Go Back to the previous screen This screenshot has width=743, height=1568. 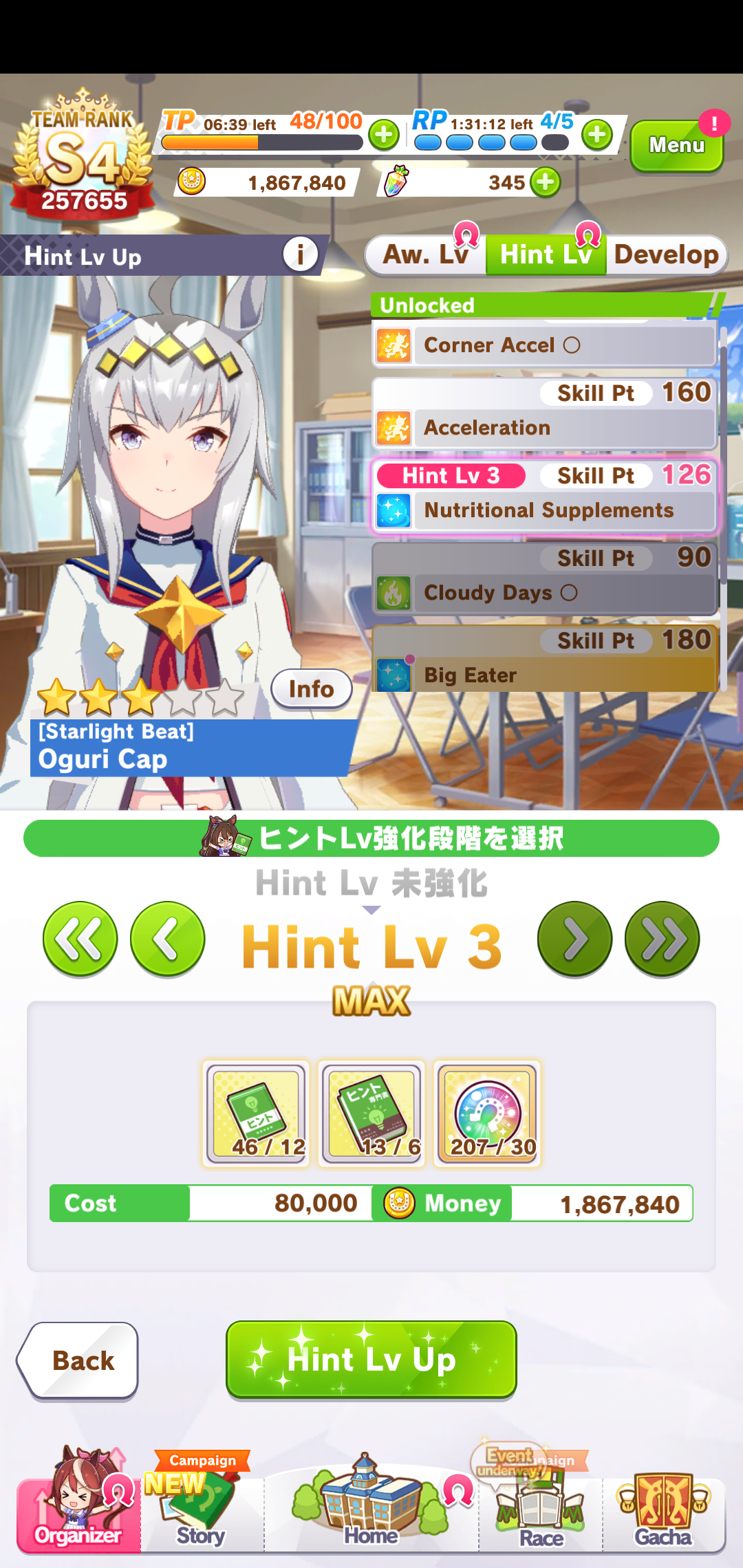pyautogui.click(x=78, y=1360)
